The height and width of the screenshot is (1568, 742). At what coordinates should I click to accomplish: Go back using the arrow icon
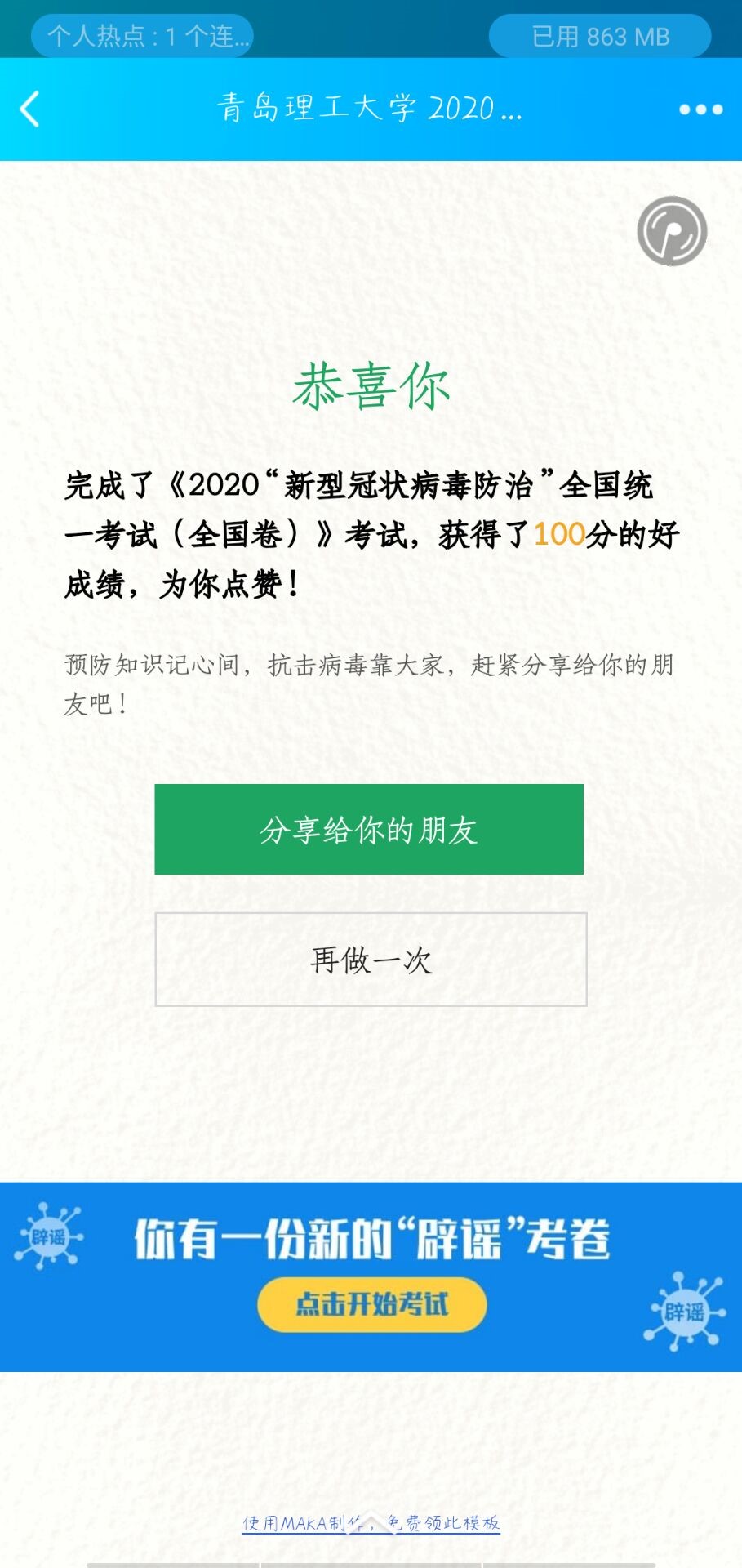point(30,109)
